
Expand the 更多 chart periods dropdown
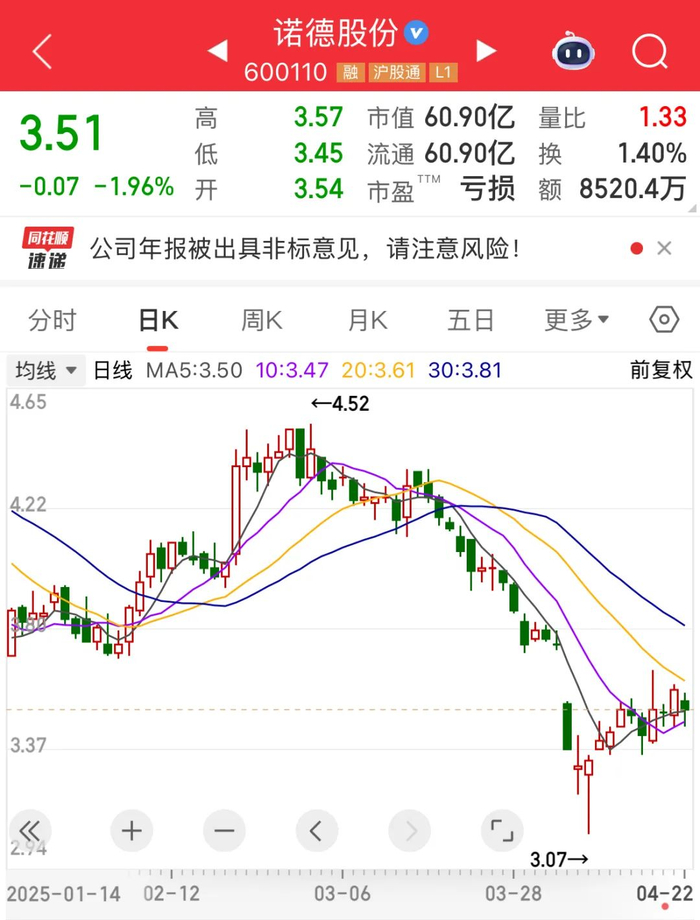[x=576, y=320]
